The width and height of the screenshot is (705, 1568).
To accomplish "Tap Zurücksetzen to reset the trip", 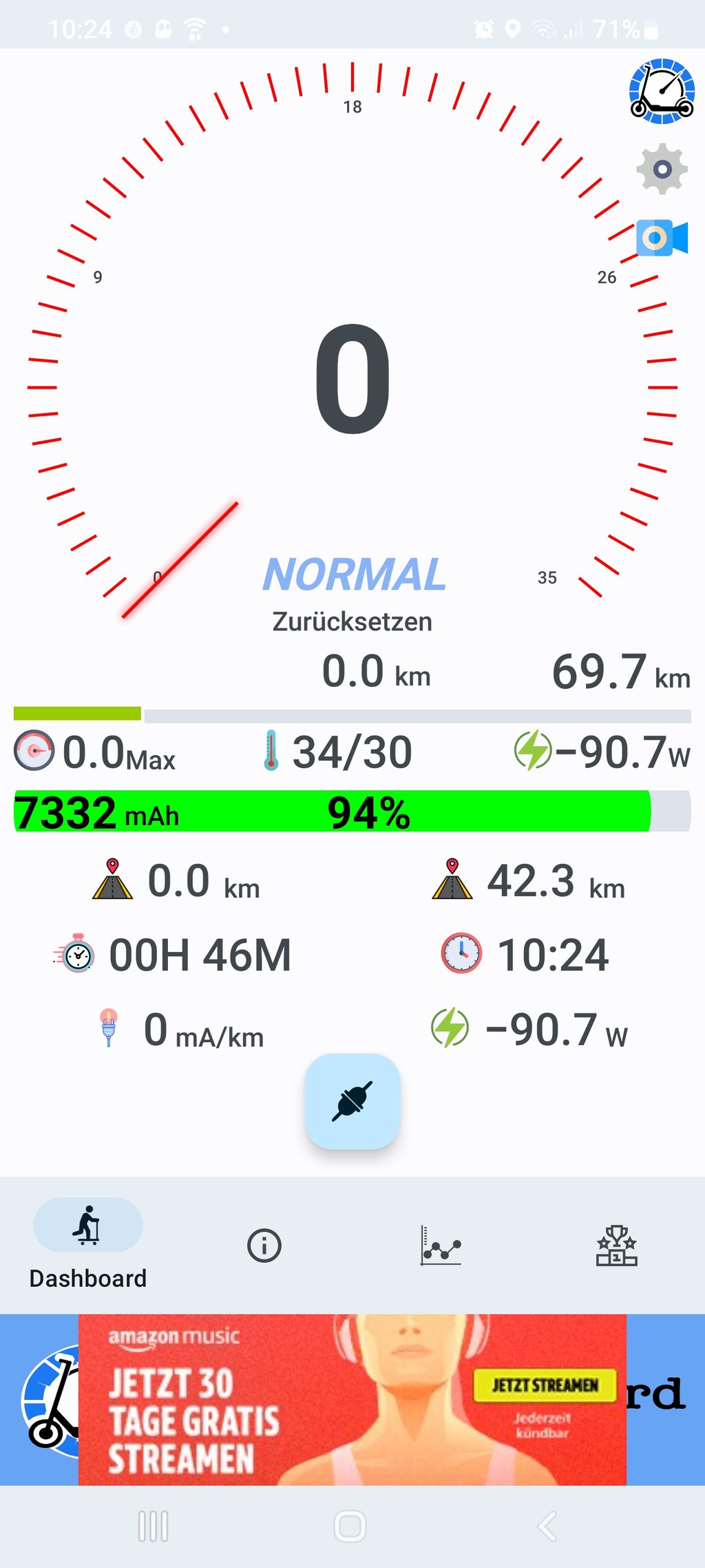I will (352, 621).
